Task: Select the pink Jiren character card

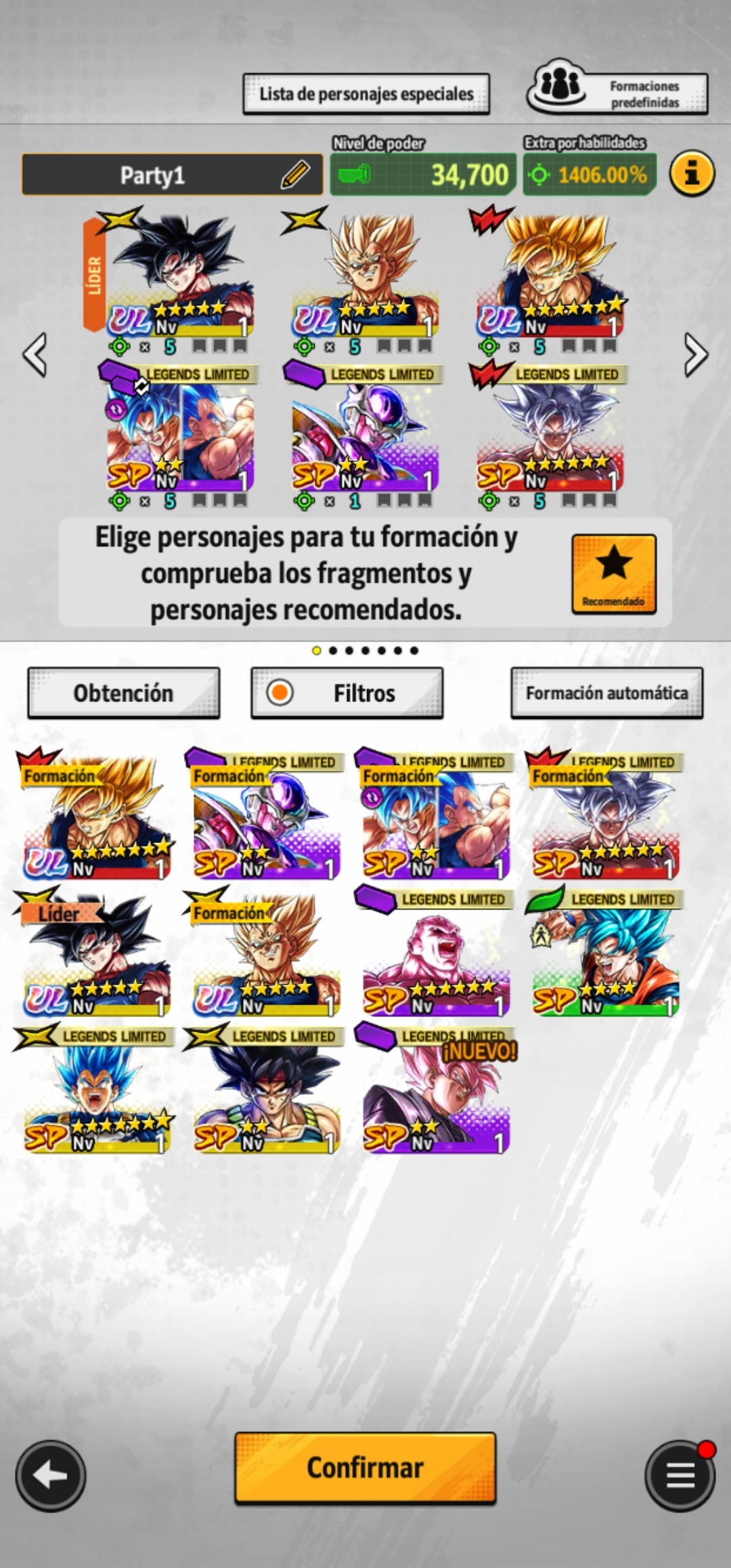Action: point(436,955)
